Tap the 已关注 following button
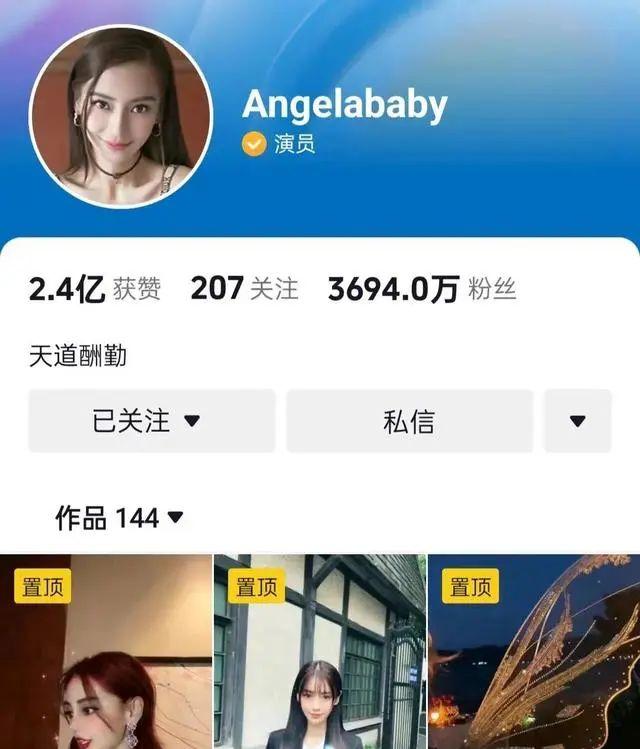Screen dimensions: 640x749 tap(151, 421)
